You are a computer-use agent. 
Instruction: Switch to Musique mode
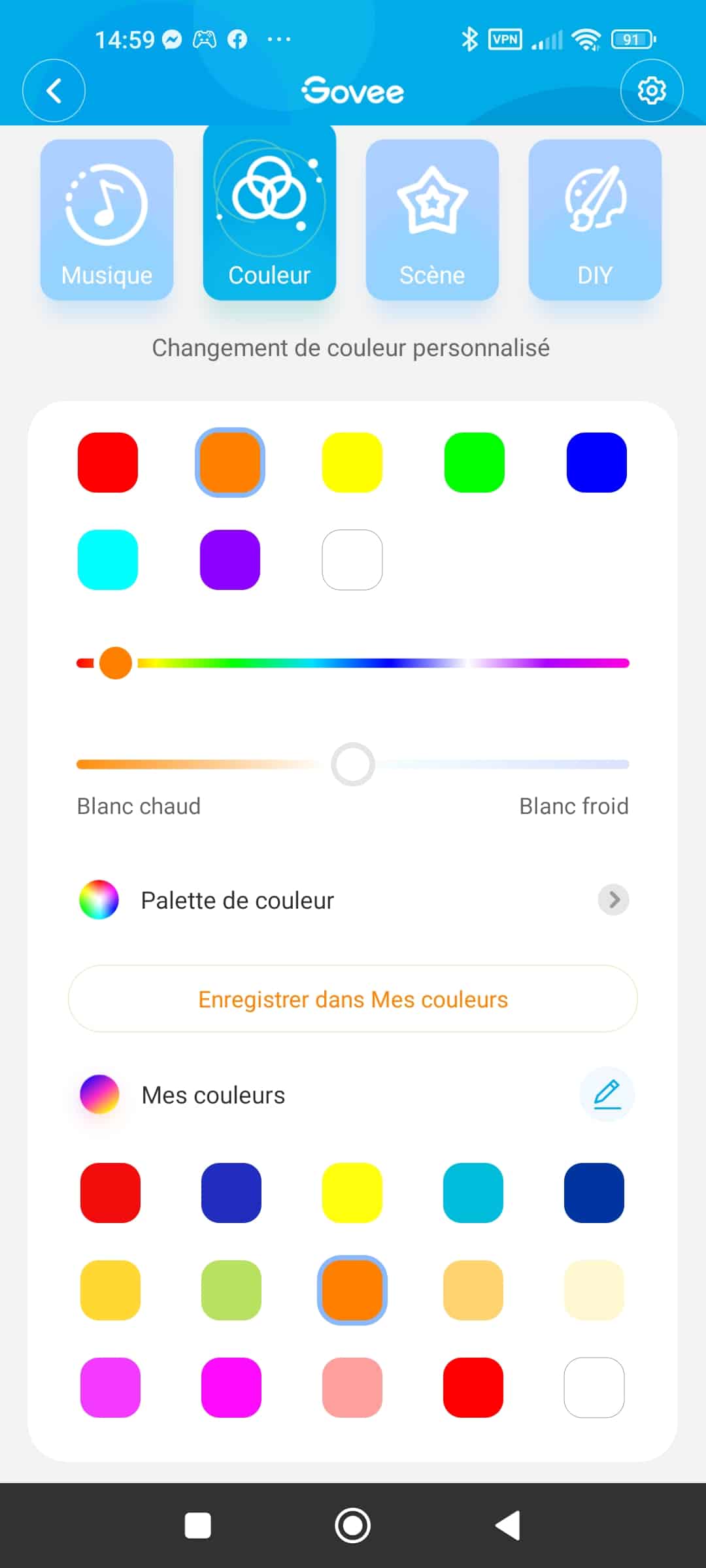(x=107, y=220)
